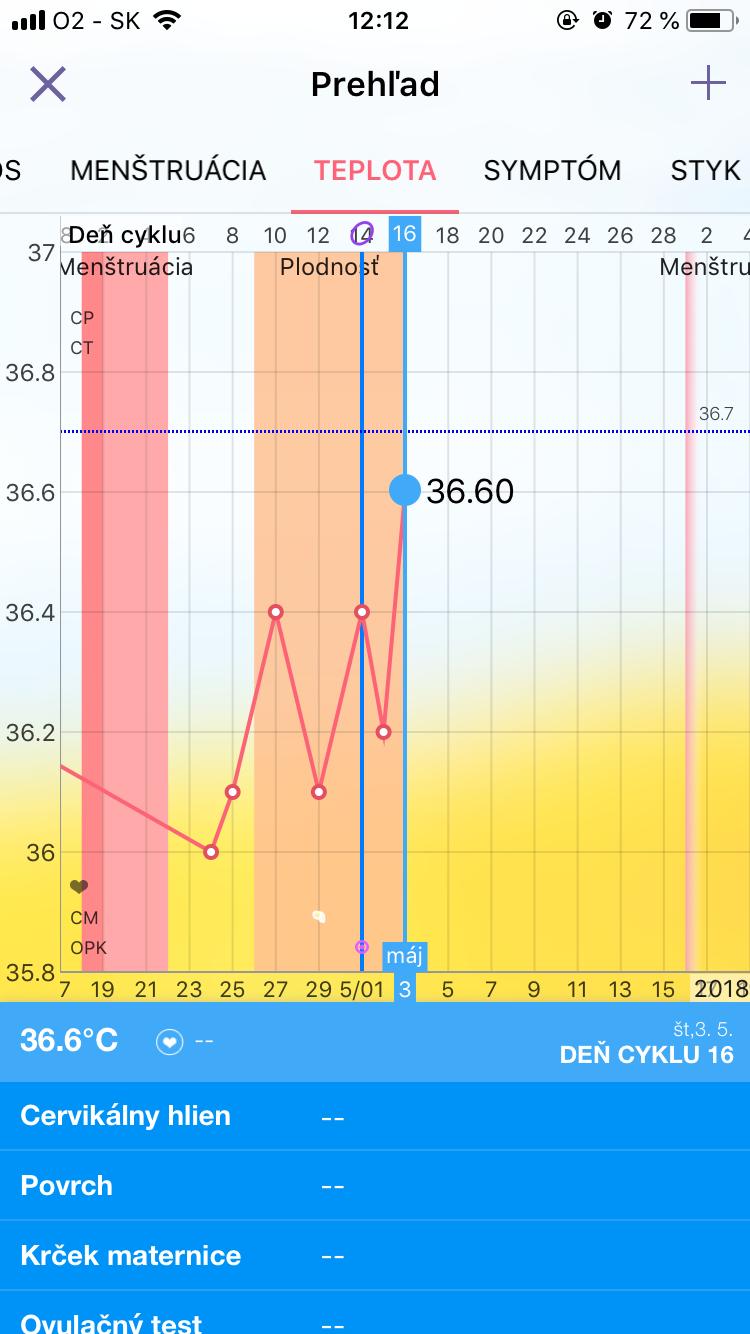Open the SYMPTÓM tab
The width and height of the screenshot is (750, 1334).
click(552, 170)
